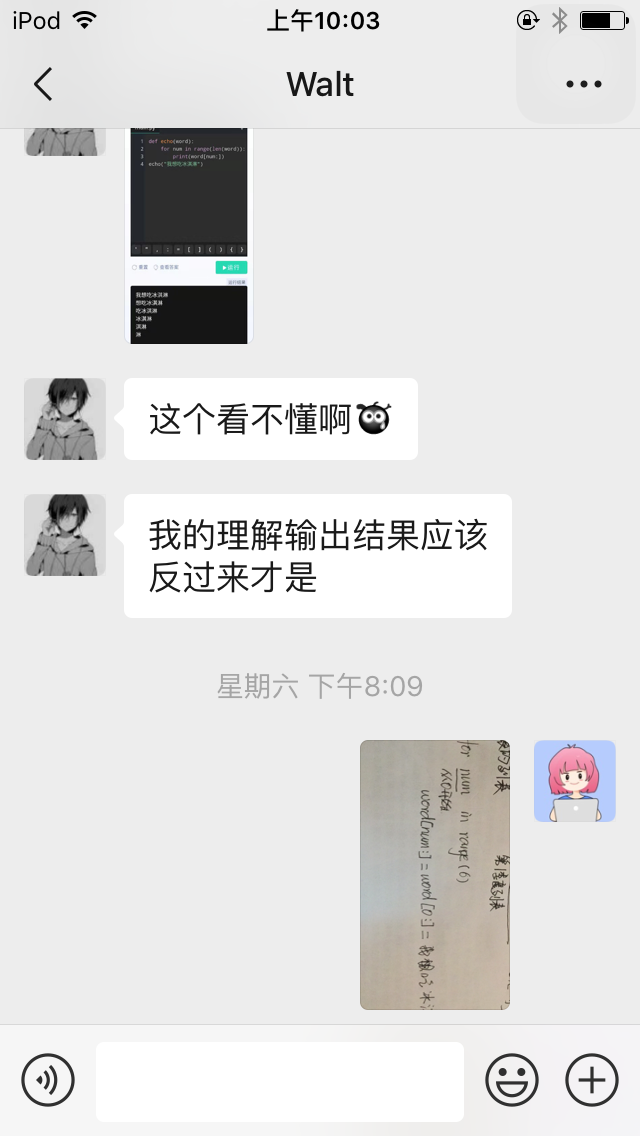This screenshot has height=1136, width=640.
Task: Go back from Walt's chat
Action: click(43, 84)
